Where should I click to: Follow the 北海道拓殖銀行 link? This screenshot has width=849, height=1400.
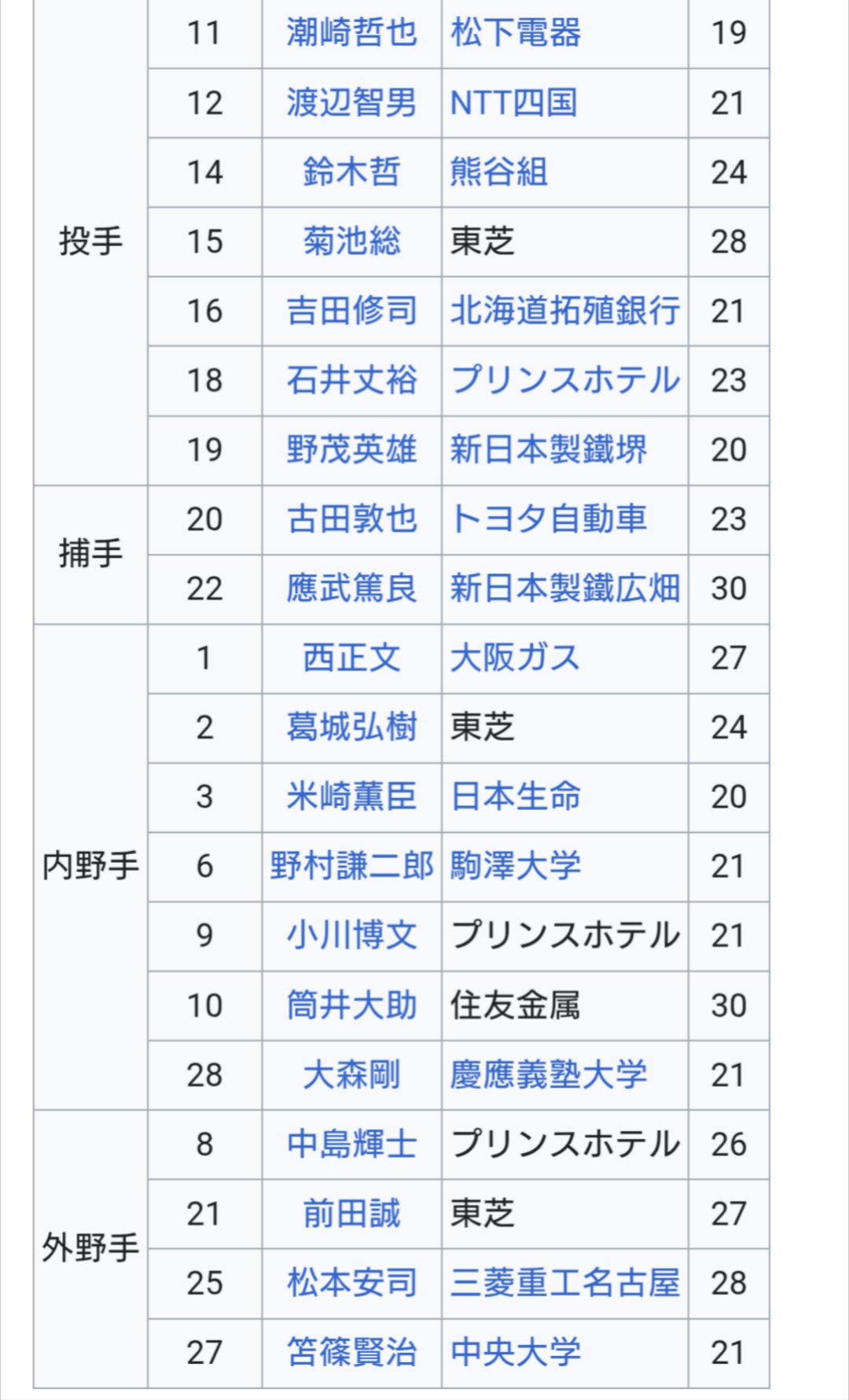565,311
